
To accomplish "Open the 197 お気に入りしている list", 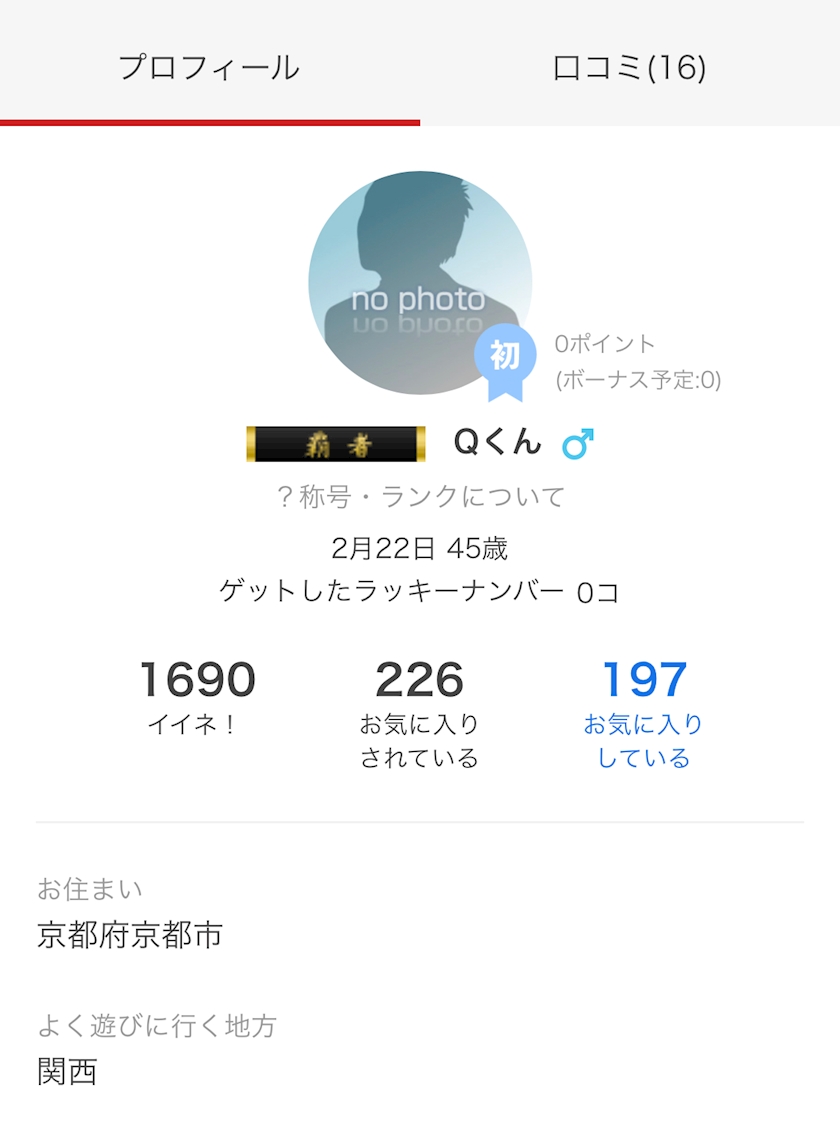I will pos(644,713).
